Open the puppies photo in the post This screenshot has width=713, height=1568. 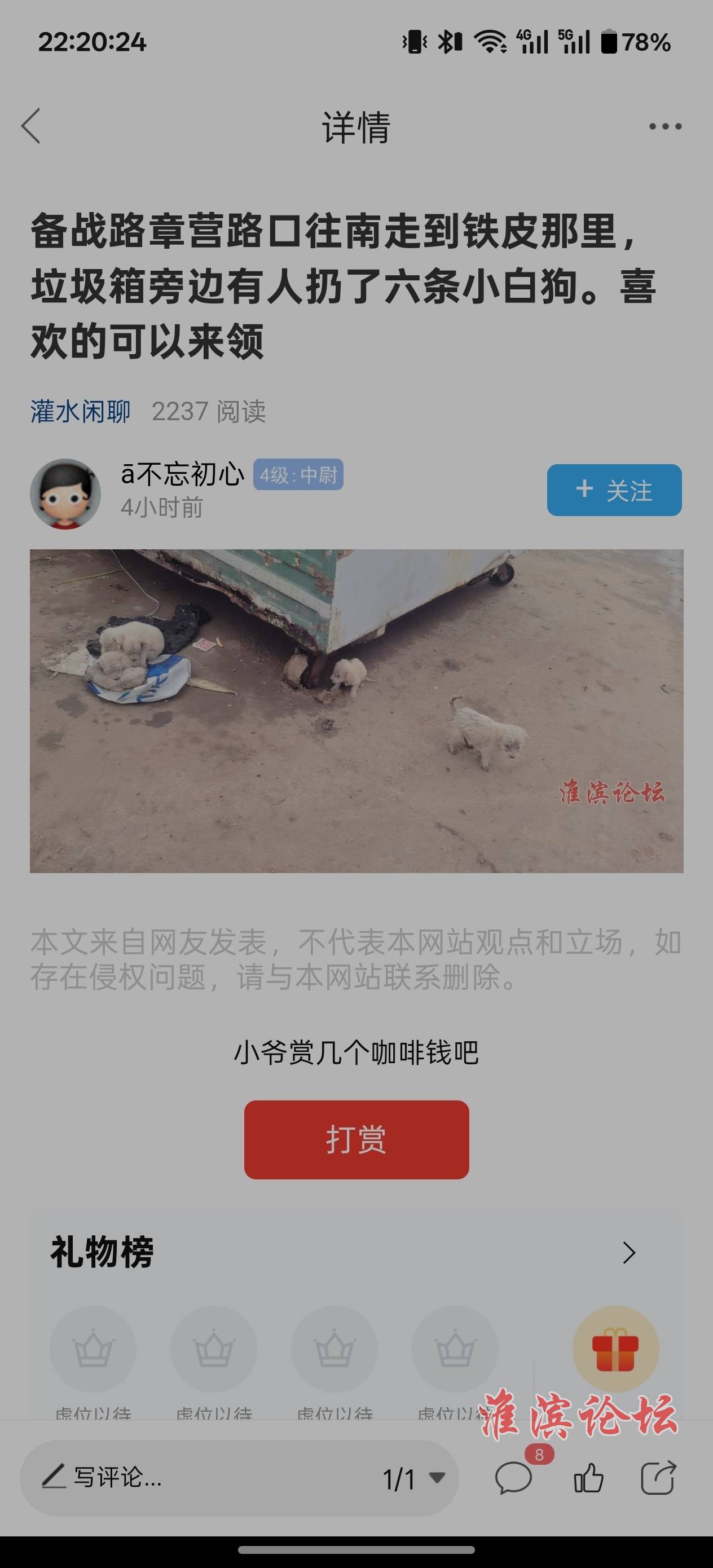(356, 711)
